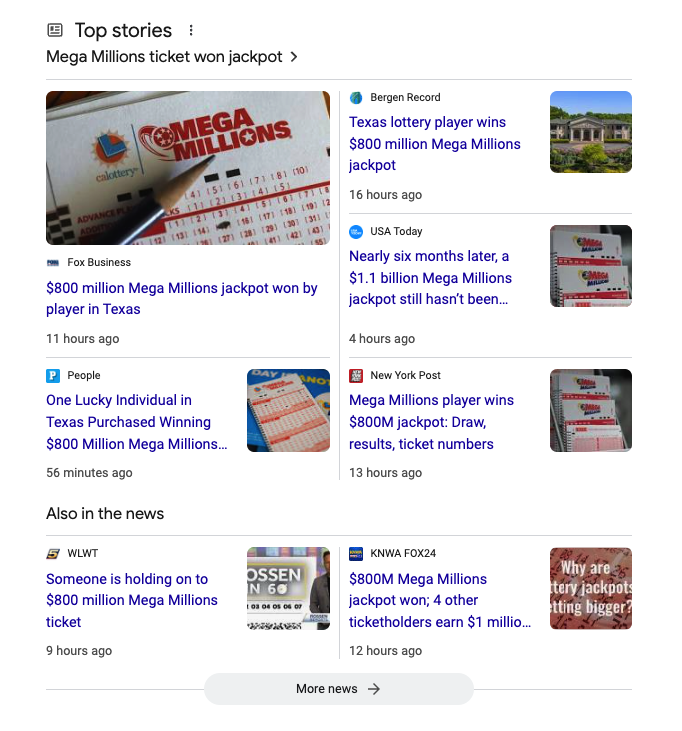Open the Top stories overflow menu
The height and width of the screenshot is (731, 682).
191,31
